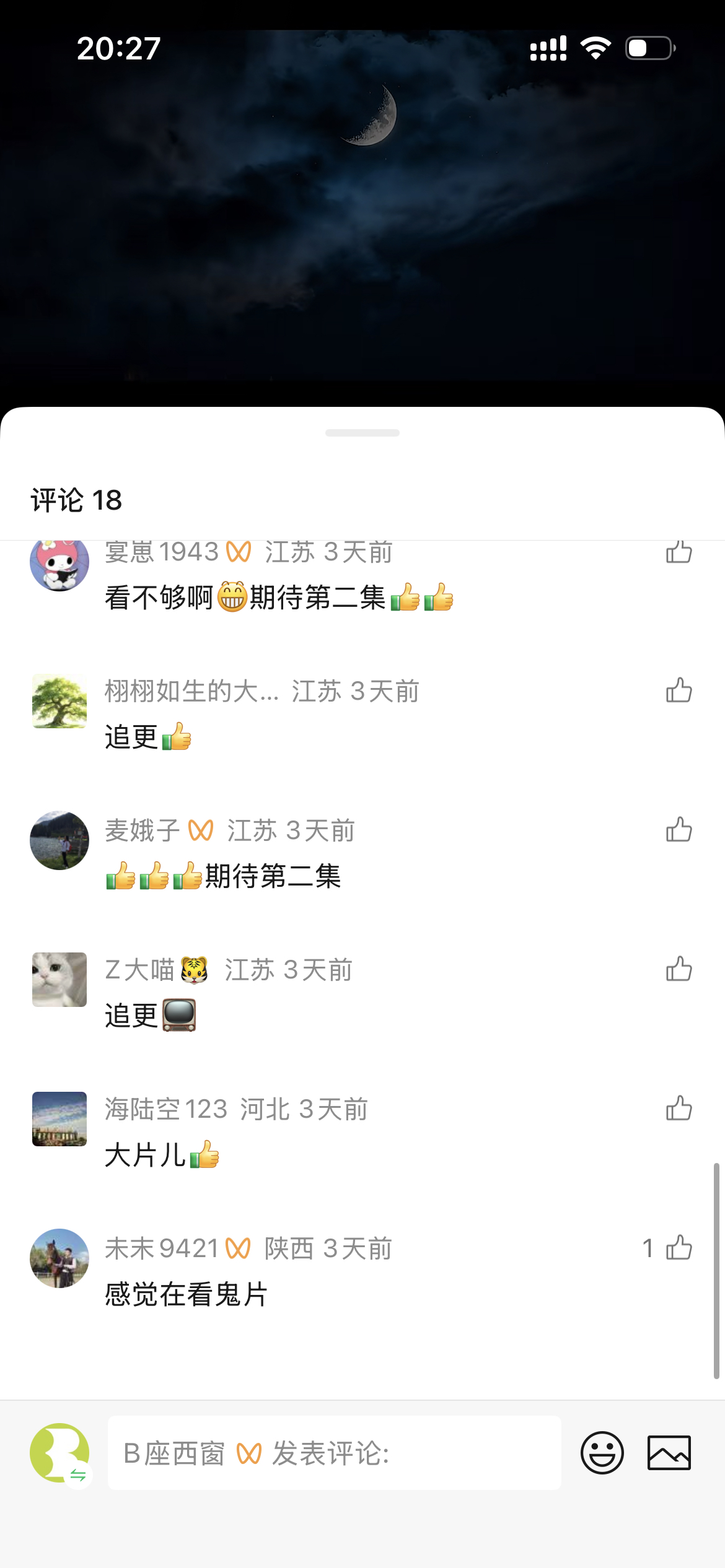Switch account via own avatar icon

pyautogui.click(x=61, y=1453)
